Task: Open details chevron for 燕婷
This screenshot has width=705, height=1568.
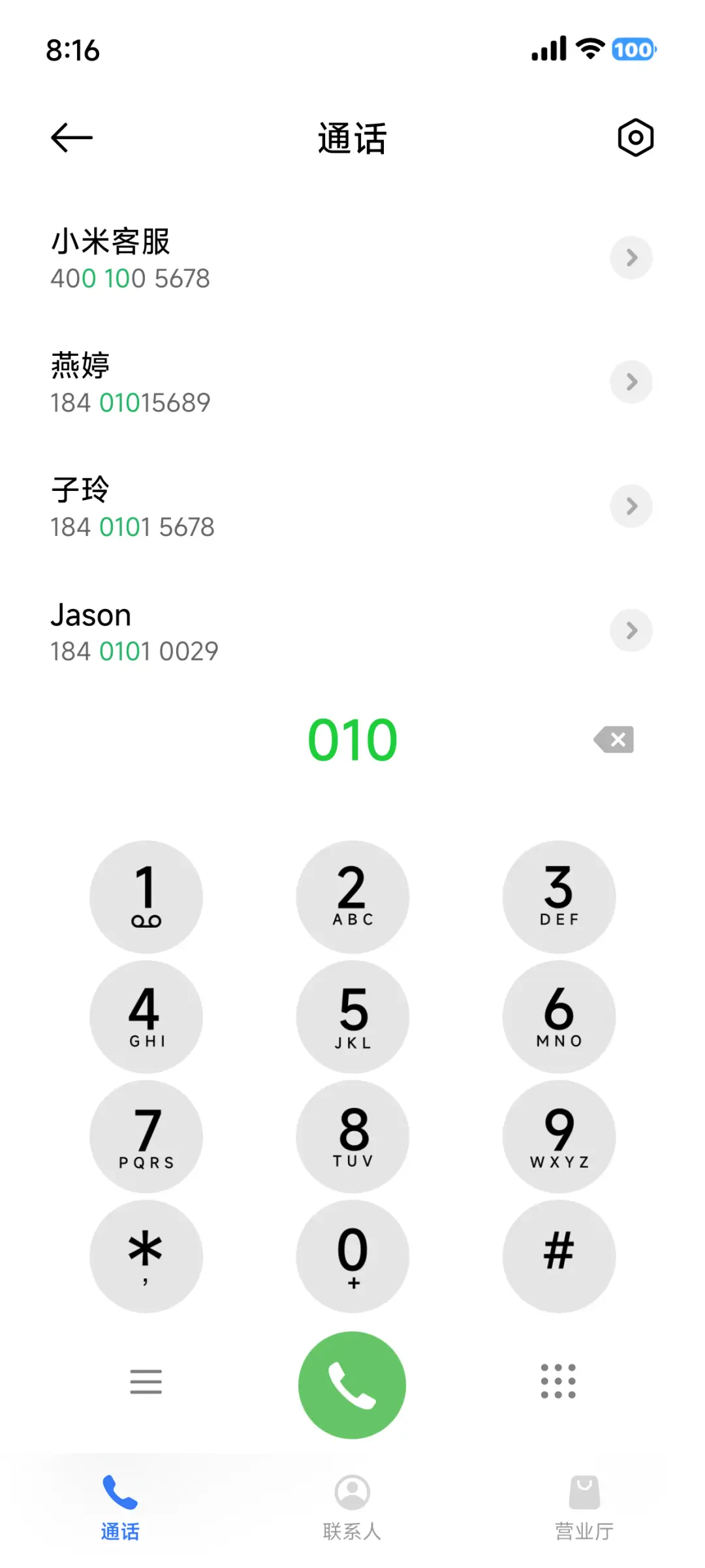Action: 631,383
